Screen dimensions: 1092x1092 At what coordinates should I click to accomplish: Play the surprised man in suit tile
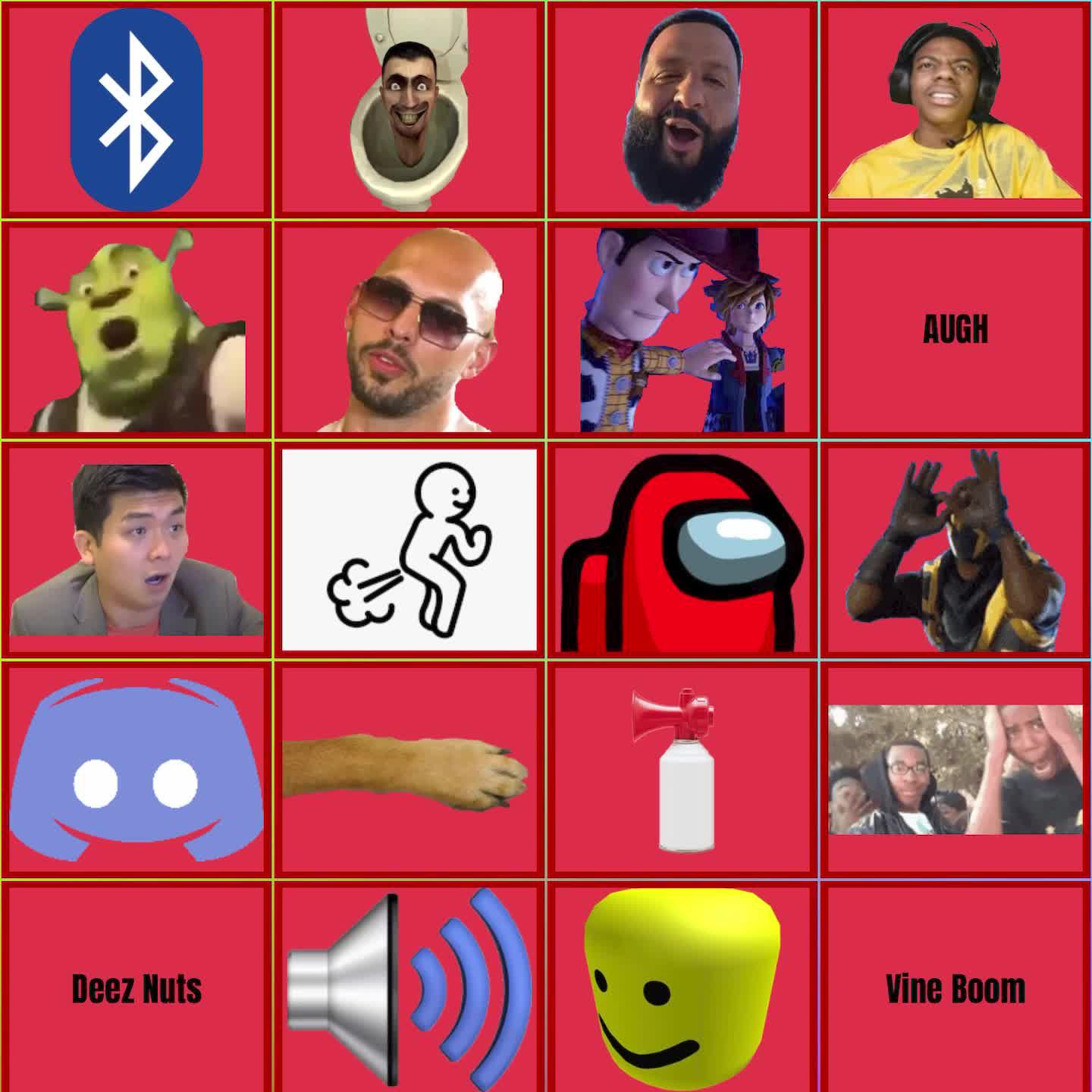pyautogui.click(x=136, y=550)
